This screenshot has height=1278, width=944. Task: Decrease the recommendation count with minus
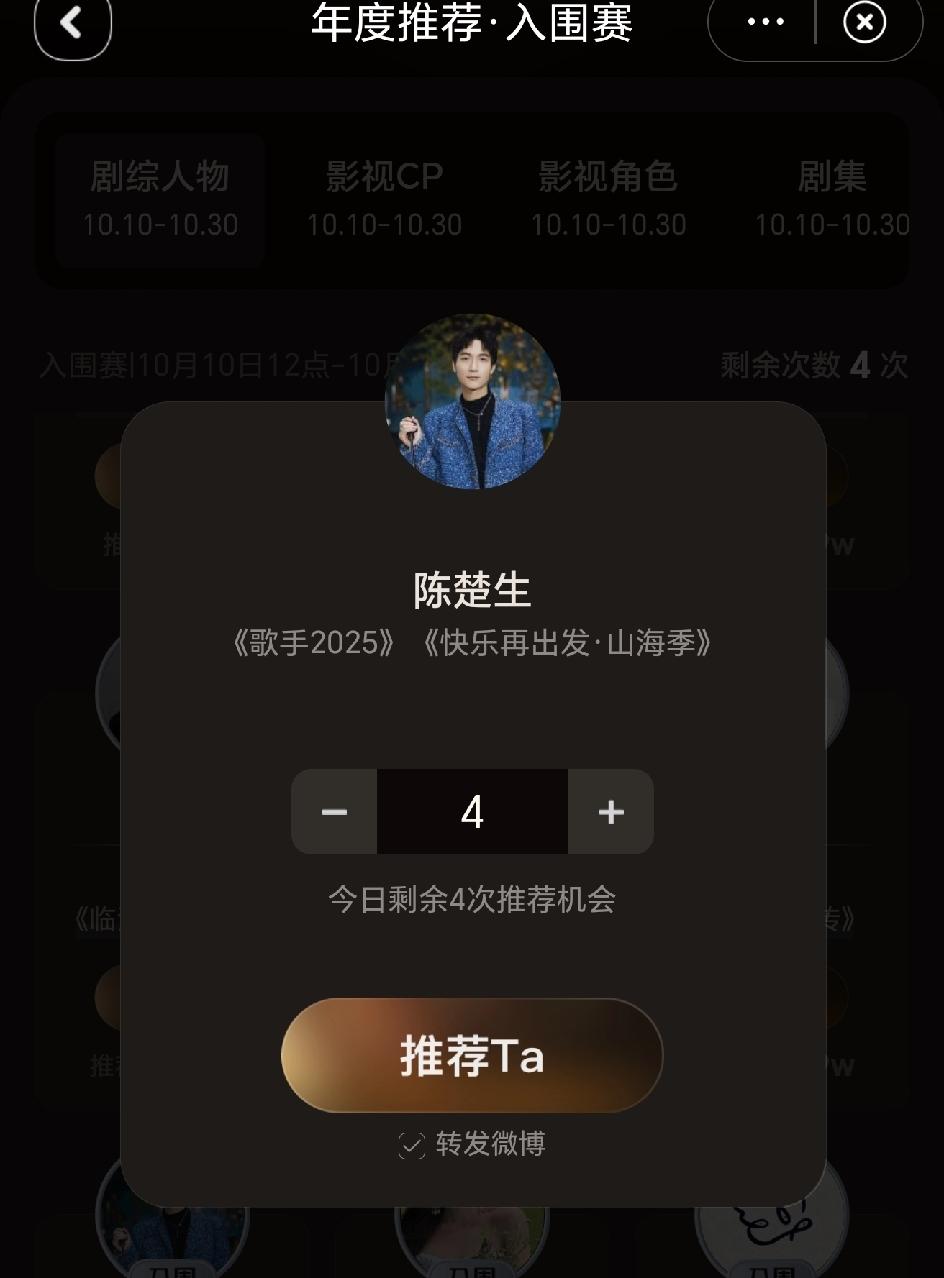[334, 812]
